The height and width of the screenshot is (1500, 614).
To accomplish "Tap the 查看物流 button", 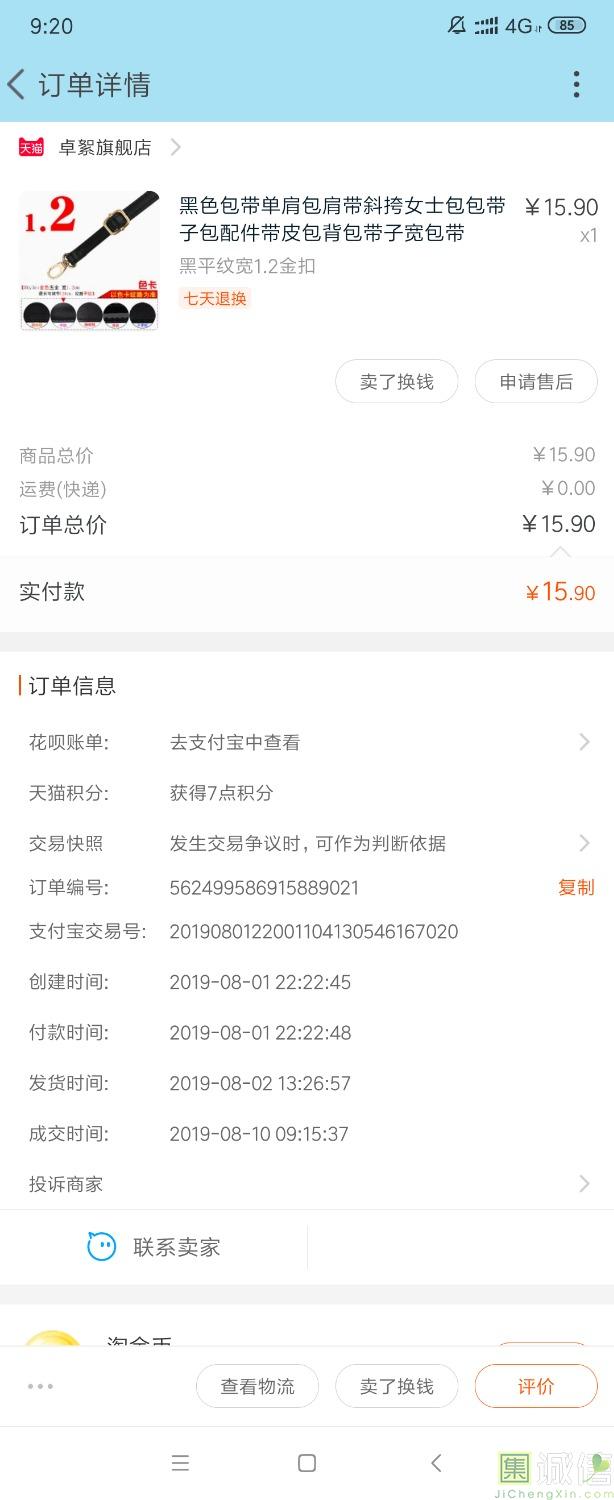I will click(257, 1386).
